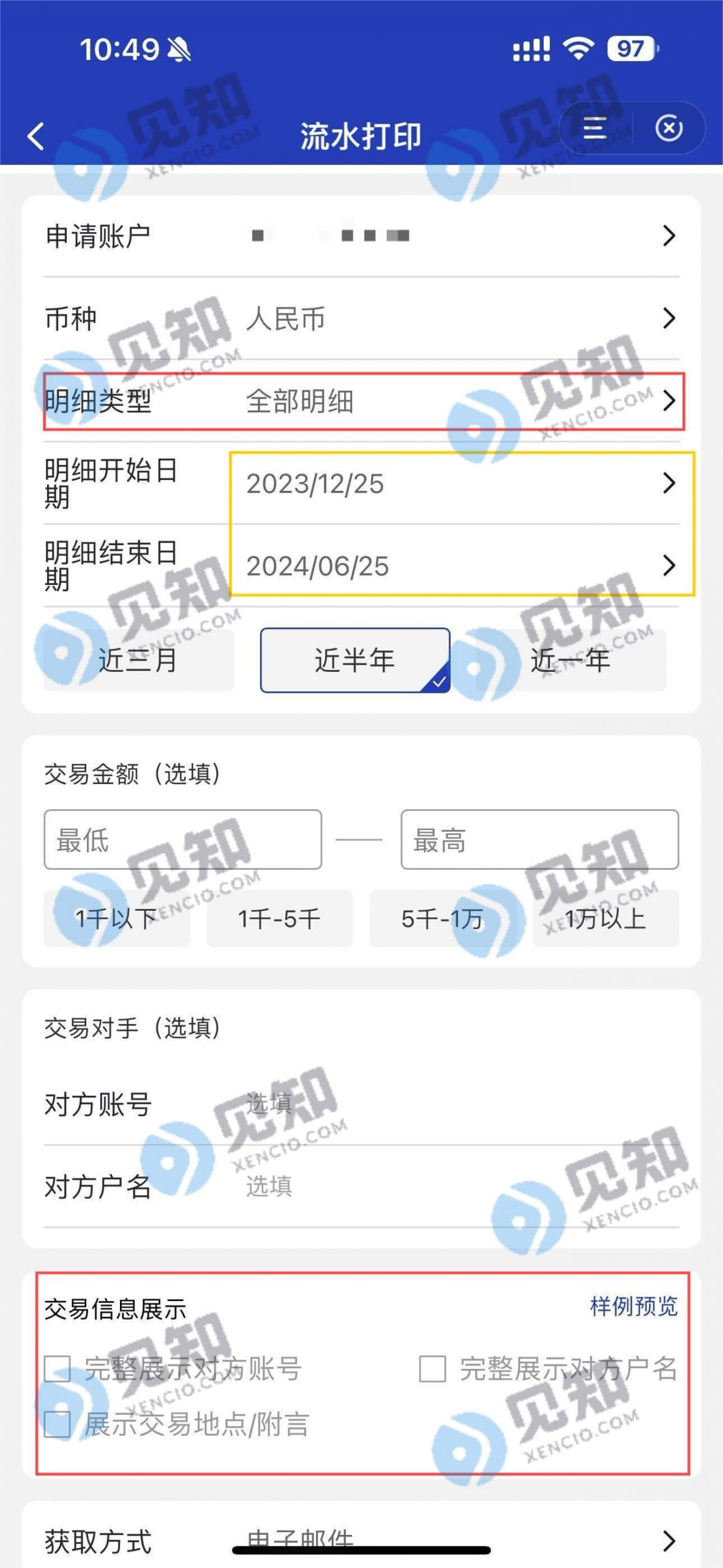Screen dimensions: 723x1568
Task: Open the mini-program menu icon
Action: coord(594,128)
